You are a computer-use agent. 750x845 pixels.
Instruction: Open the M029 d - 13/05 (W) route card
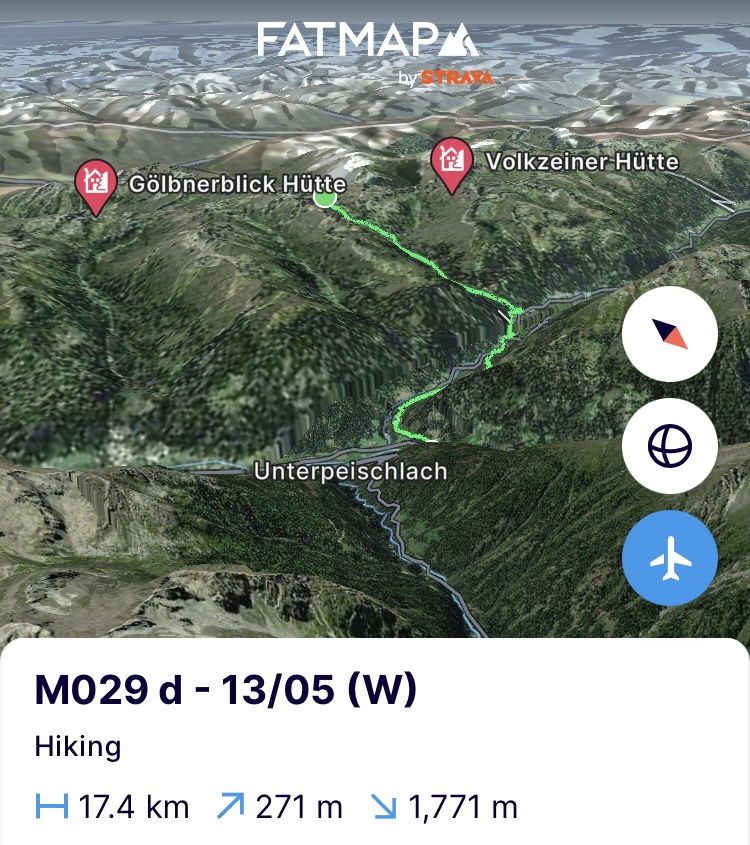coord(225,689)
